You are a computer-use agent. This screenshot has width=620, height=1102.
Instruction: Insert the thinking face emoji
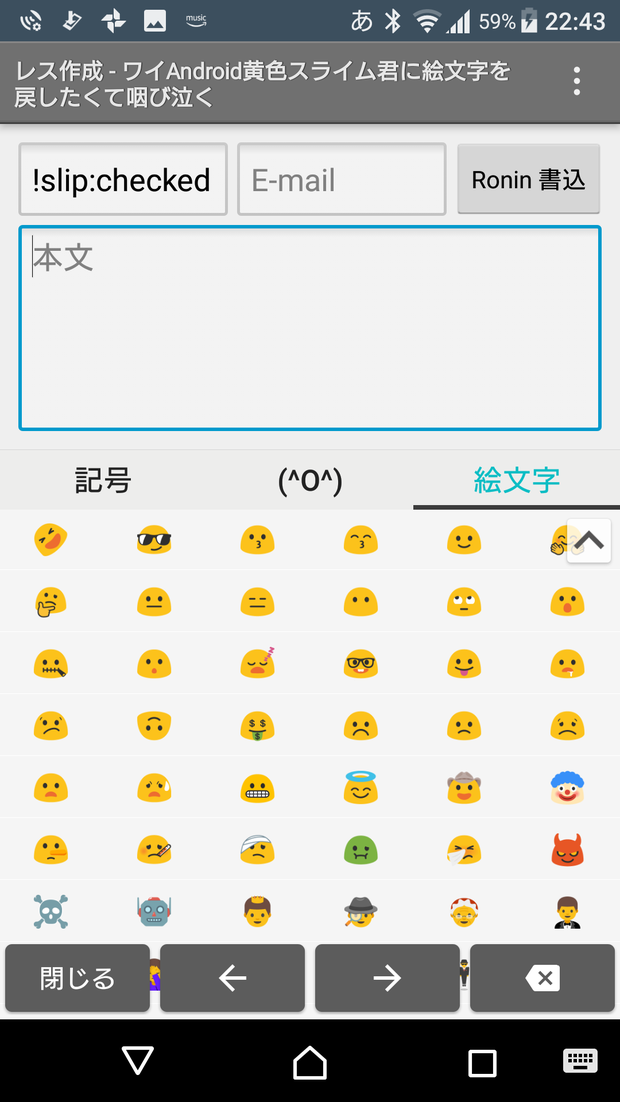[x=50, y=602]
